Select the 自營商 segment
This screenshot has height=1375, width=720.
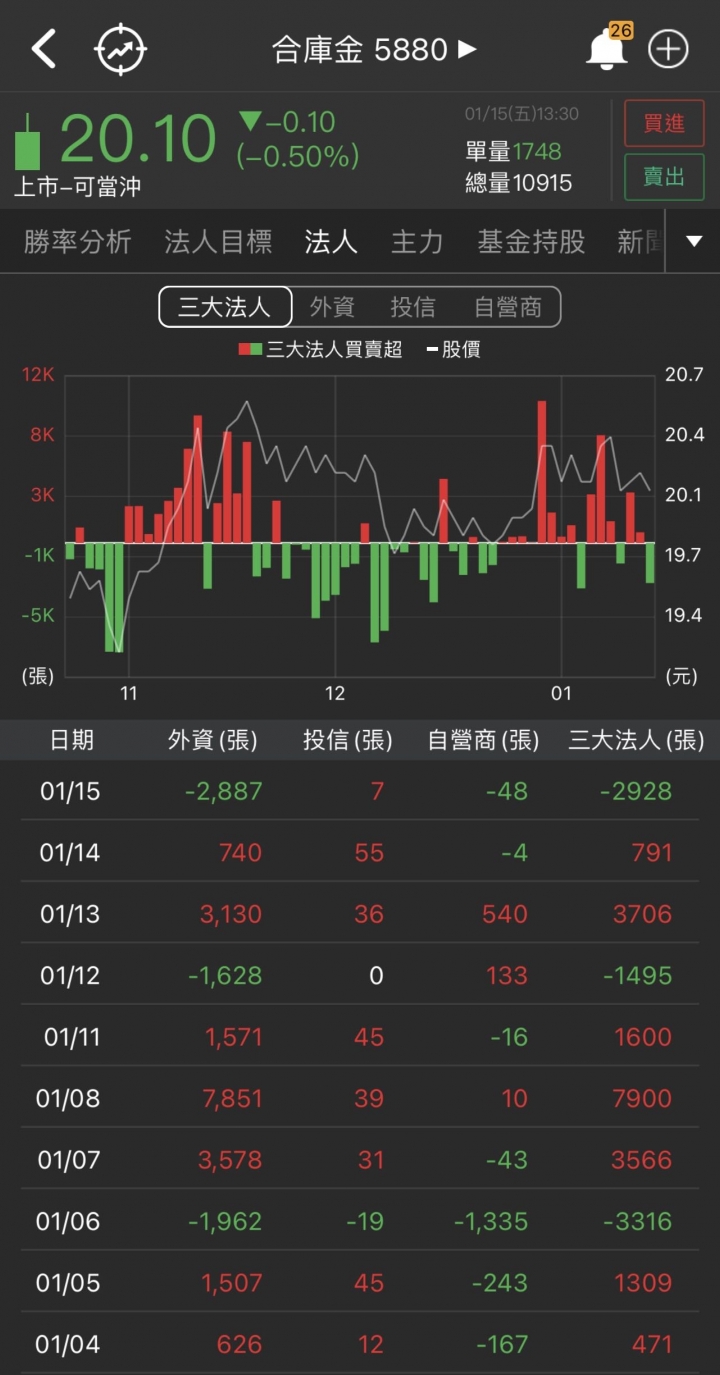(x=508, y=307)
